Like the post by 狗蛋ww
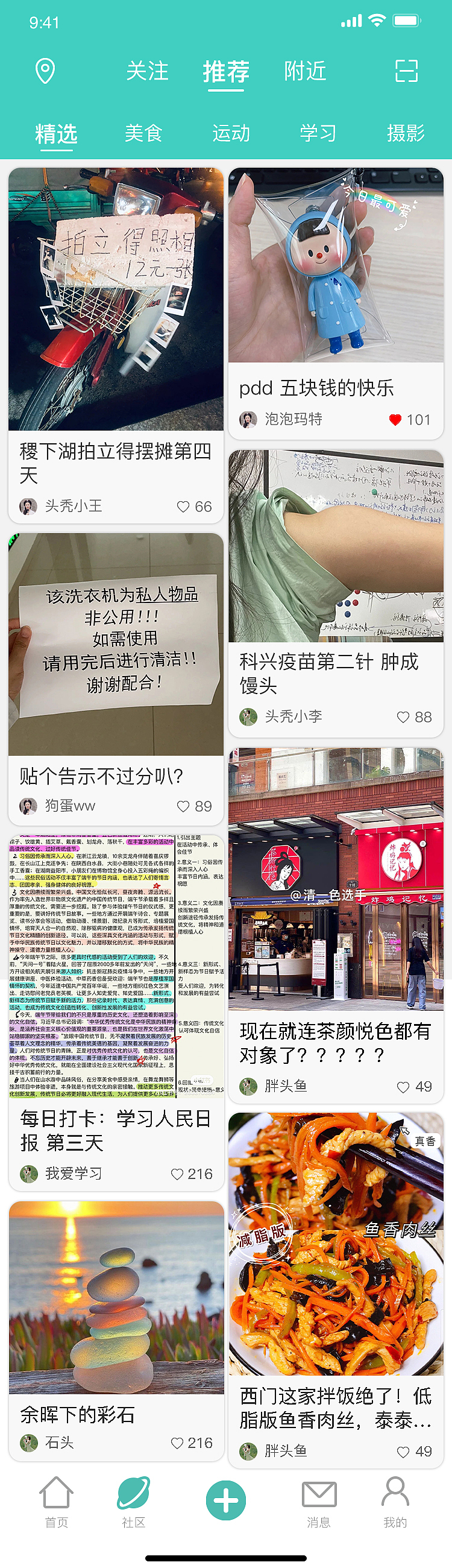The height and width of the screenshot is (1568, 452). 183,806
